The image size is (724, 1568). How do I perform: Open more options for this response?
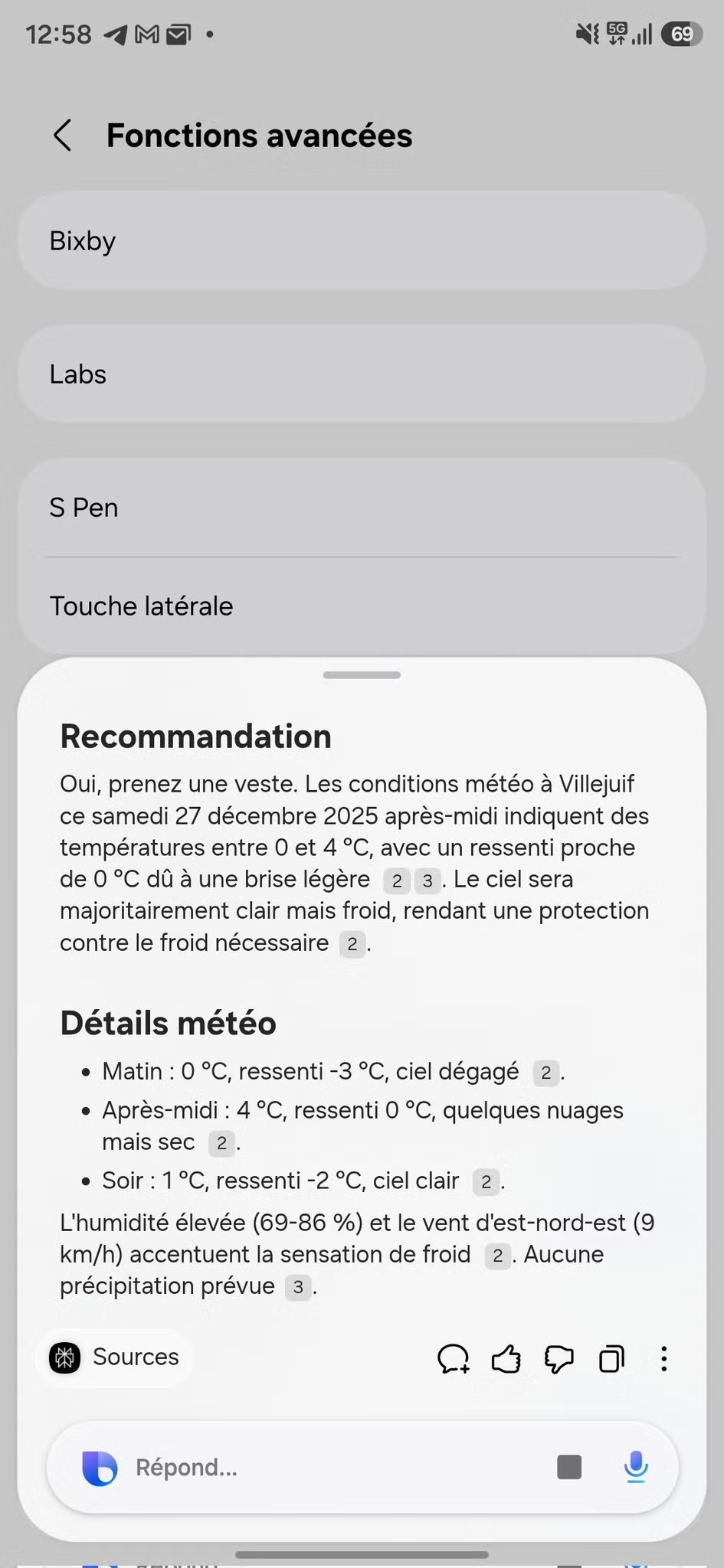click(x=663, y=1359)
